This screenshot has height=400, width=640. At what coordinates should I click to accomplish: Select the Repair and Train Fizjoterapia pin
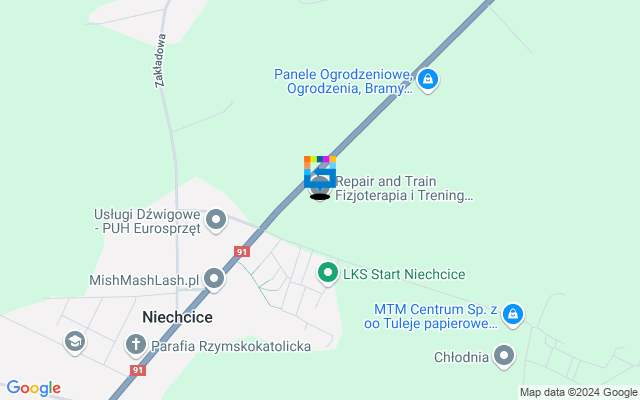point(320,183)
